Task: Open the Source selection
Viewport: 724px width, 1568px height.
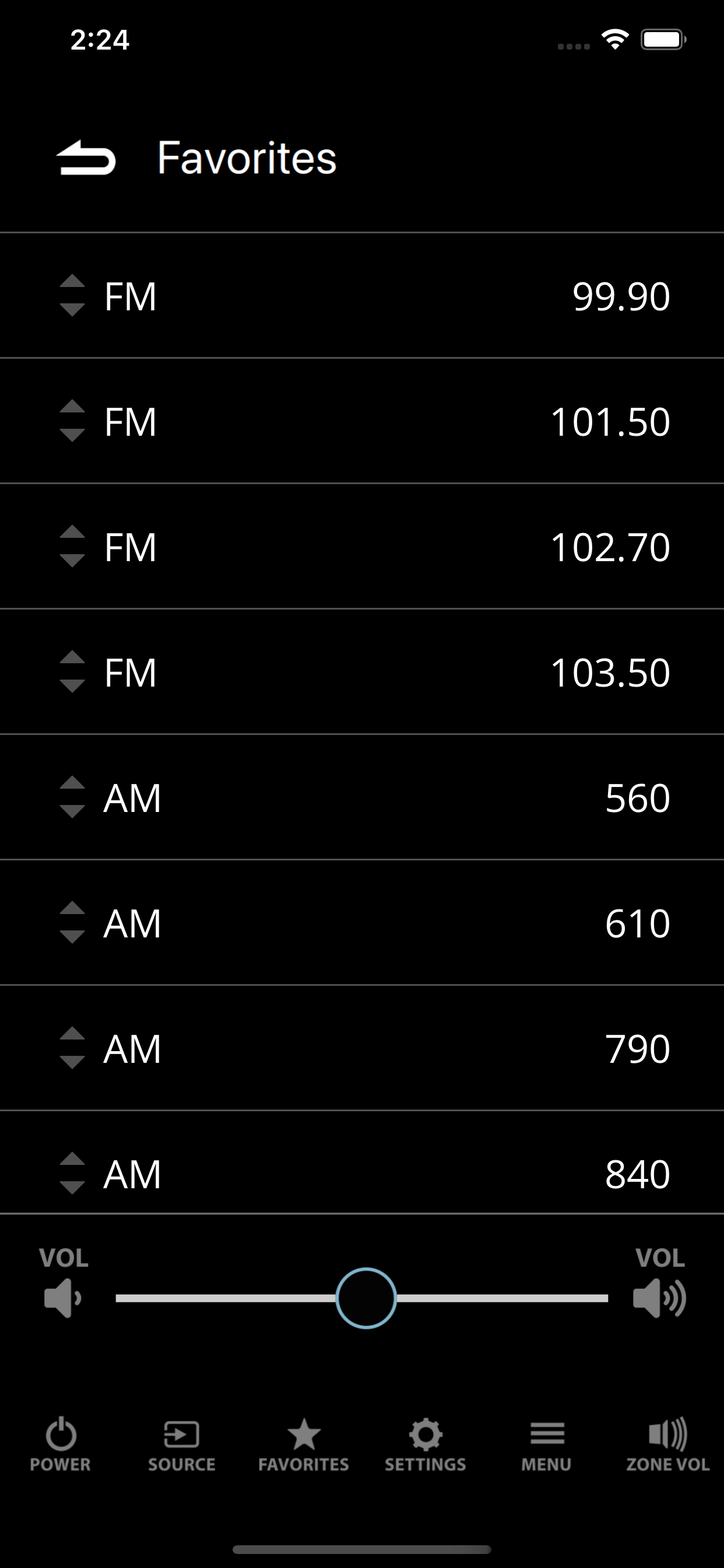Action: tap(181, 1444)
